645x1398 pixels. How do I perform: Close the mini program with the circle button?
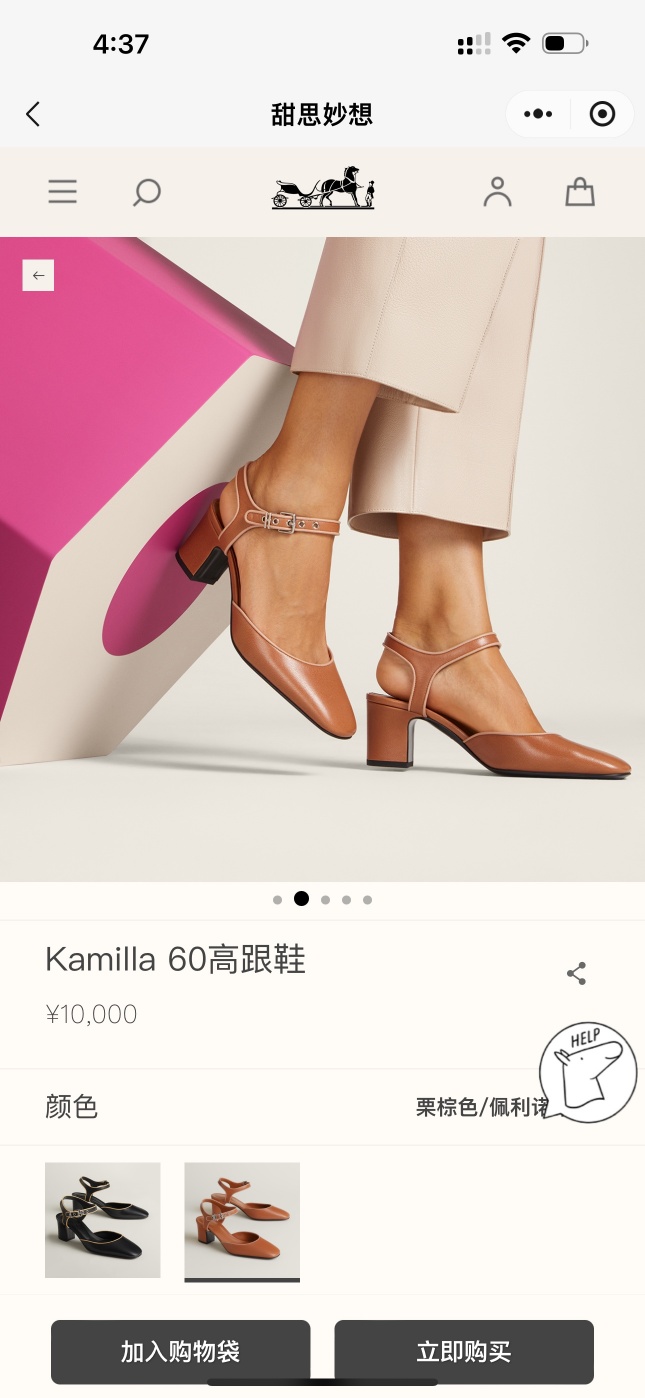click(602, 114)
